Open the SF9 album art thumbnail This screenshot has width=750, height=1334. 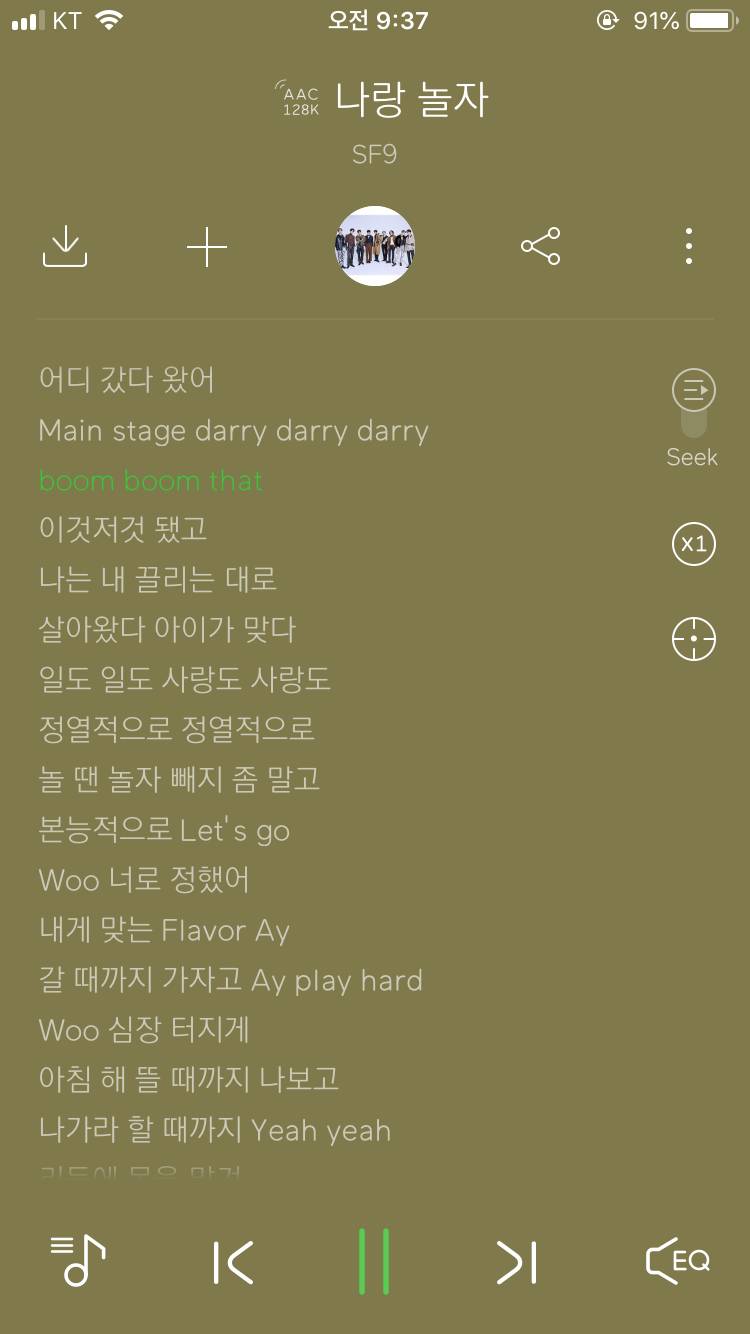375,246
